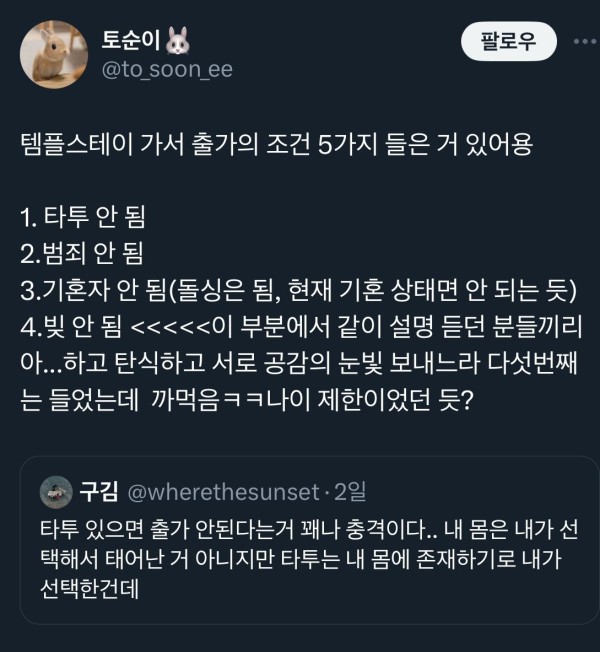Open 토순이's profile picture
Image resolution: width=600 pixels, height=652 pixels.
click(53, 53)
